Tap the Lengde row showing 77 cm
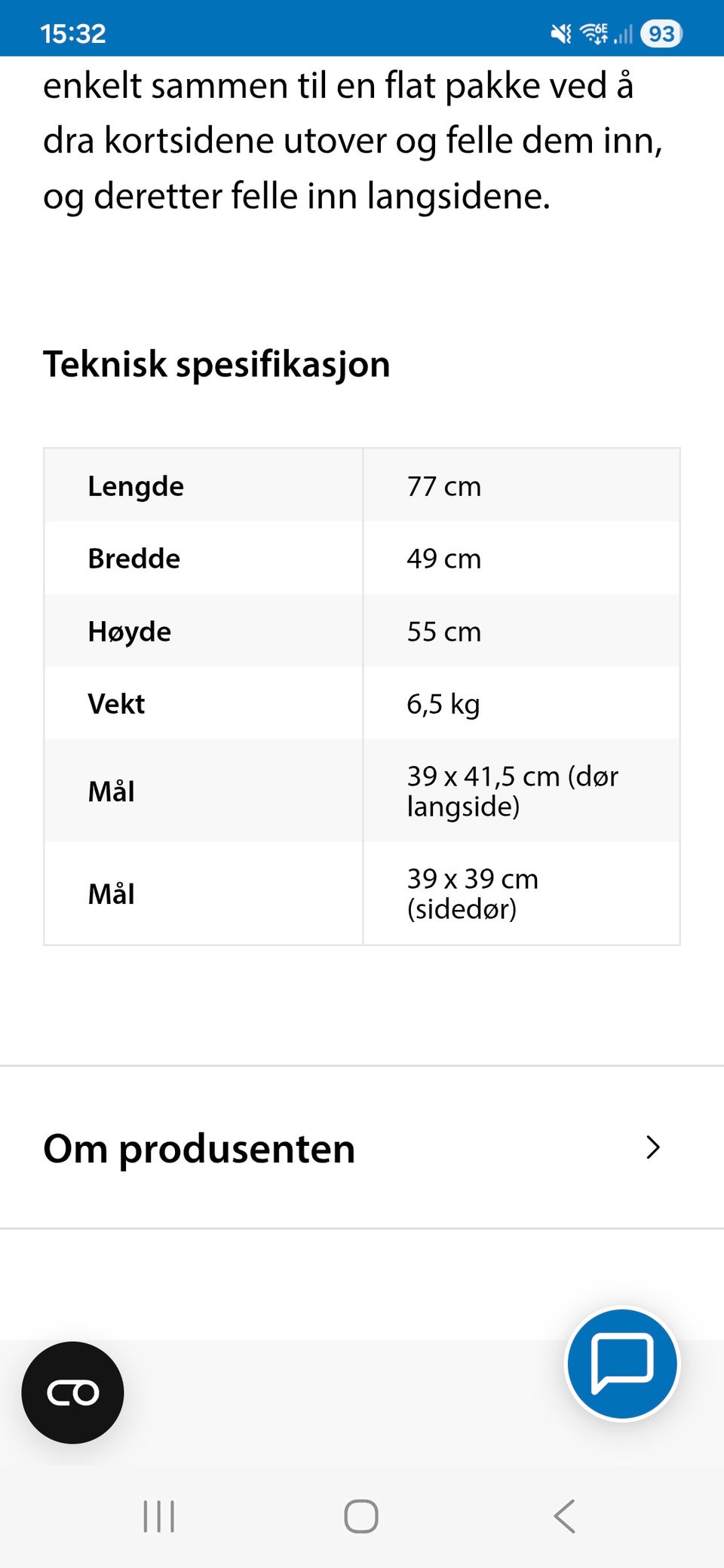 362,486
